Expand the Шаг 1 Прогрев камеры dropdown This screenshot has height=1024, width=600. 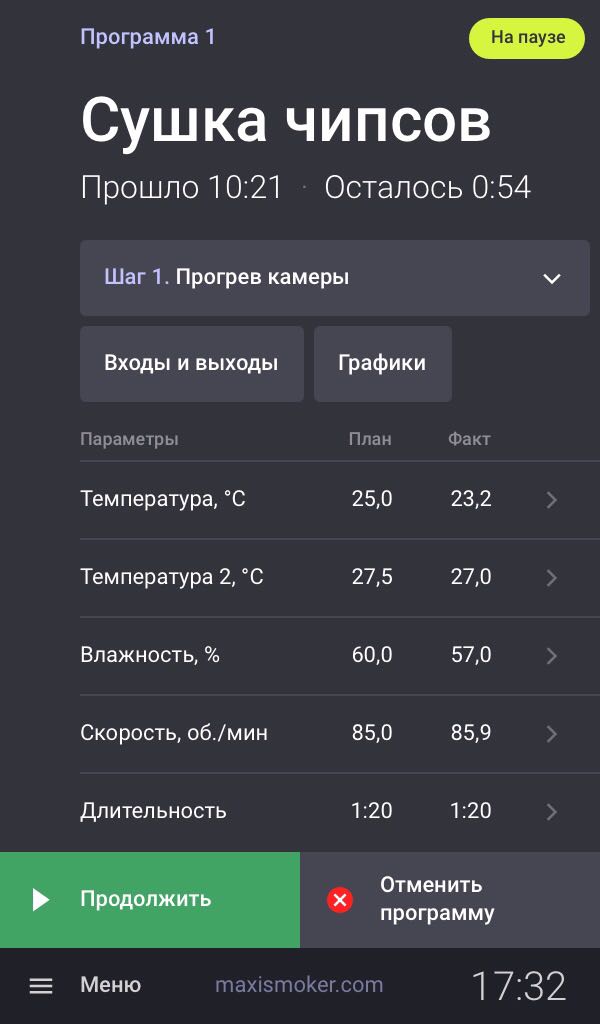pos(334,278)
